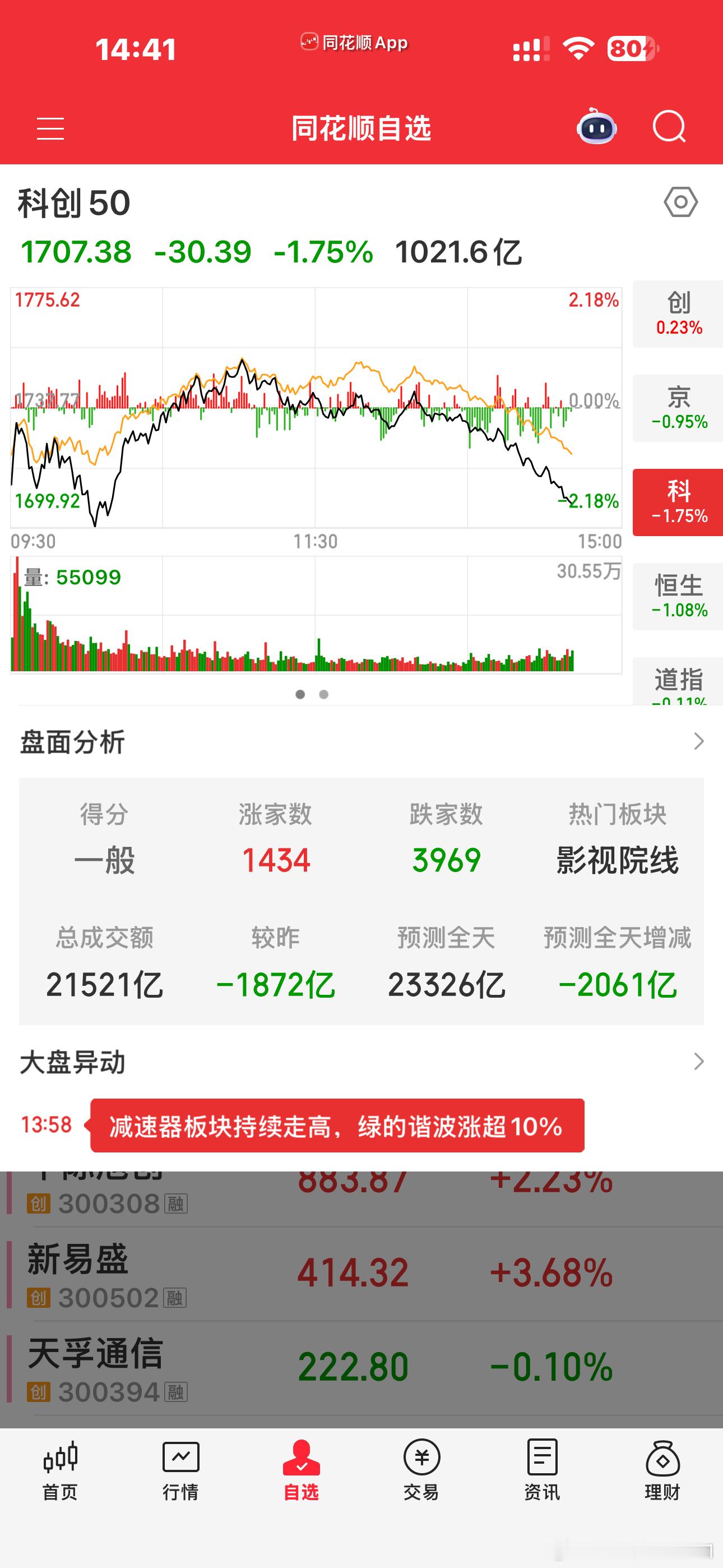
Task: Switch to the 创 index tab
Action: 679,314
